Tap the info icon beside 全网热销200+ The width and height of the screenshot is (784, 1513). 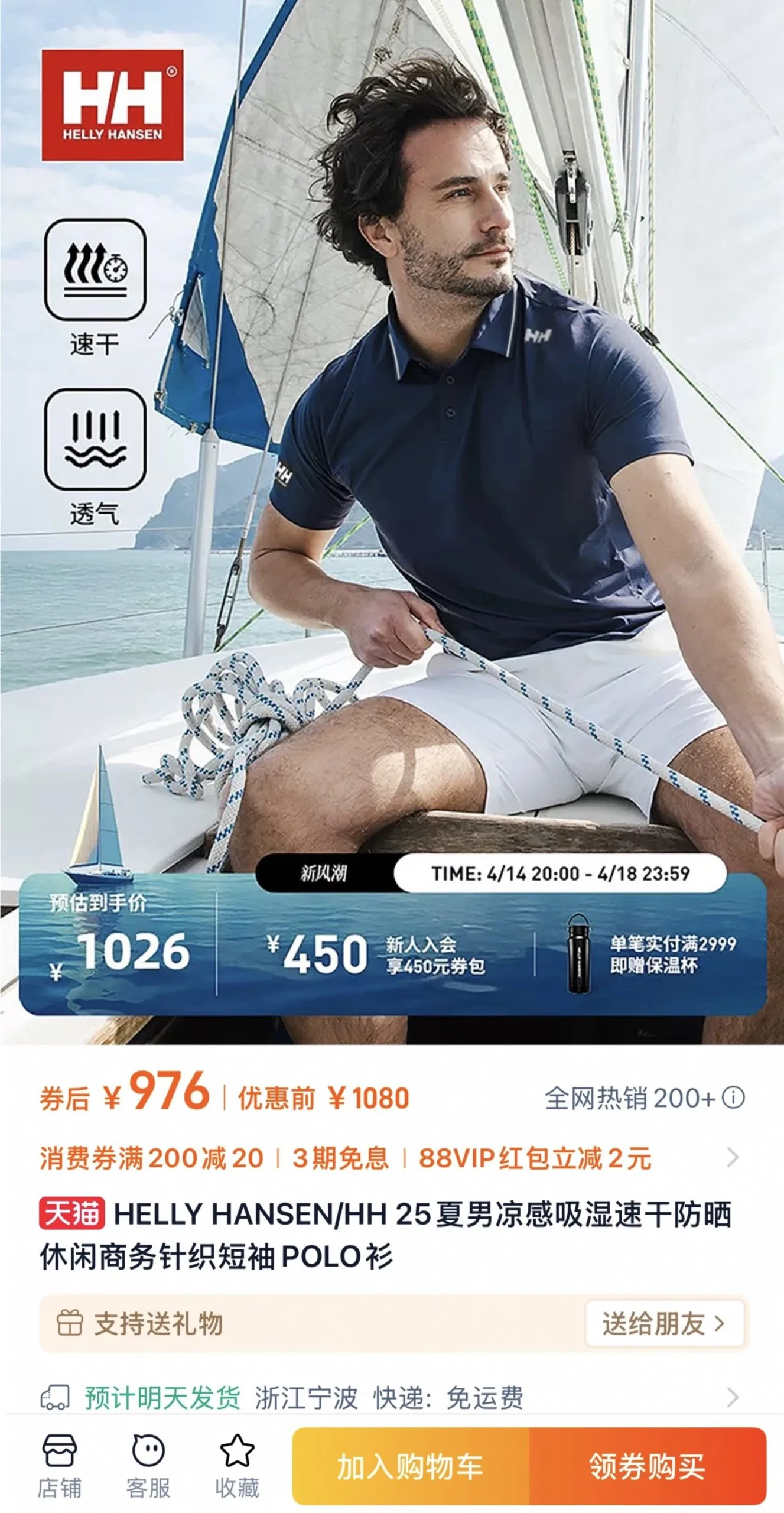(734, 1098)
